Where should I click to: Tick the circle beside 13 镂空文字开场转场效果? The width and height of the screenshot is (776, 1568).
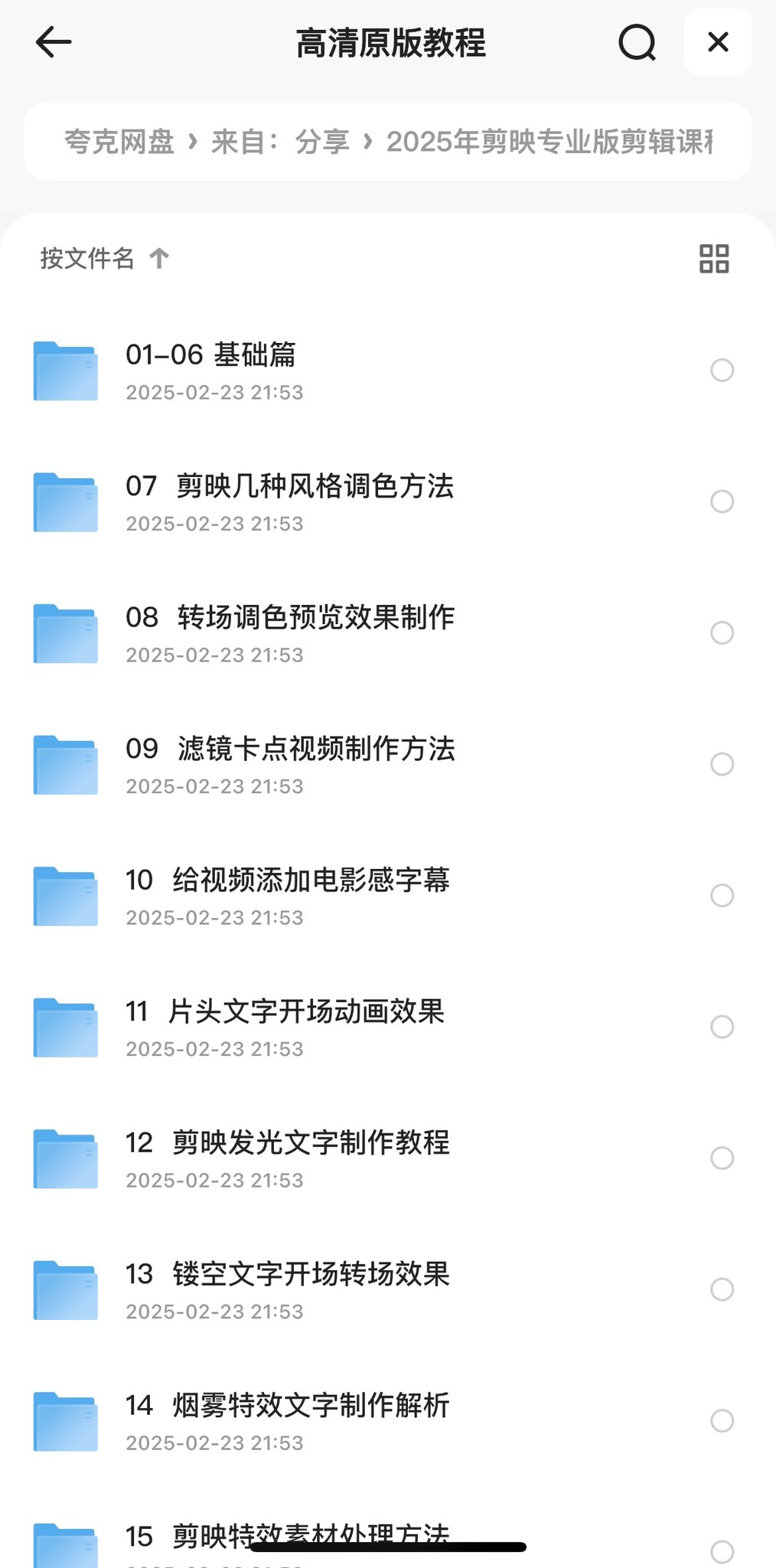point(722,1289)
